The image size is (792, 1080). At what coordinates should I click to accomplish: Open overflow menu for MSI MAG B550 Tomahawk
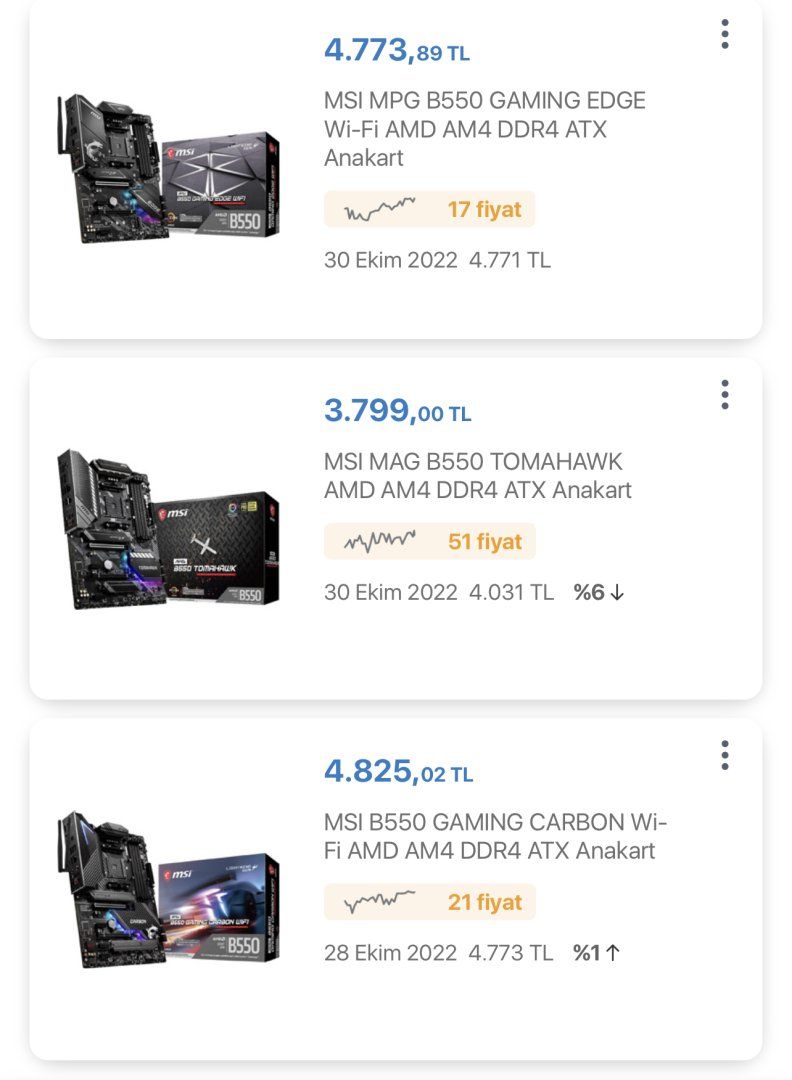(x=725, y=395)
